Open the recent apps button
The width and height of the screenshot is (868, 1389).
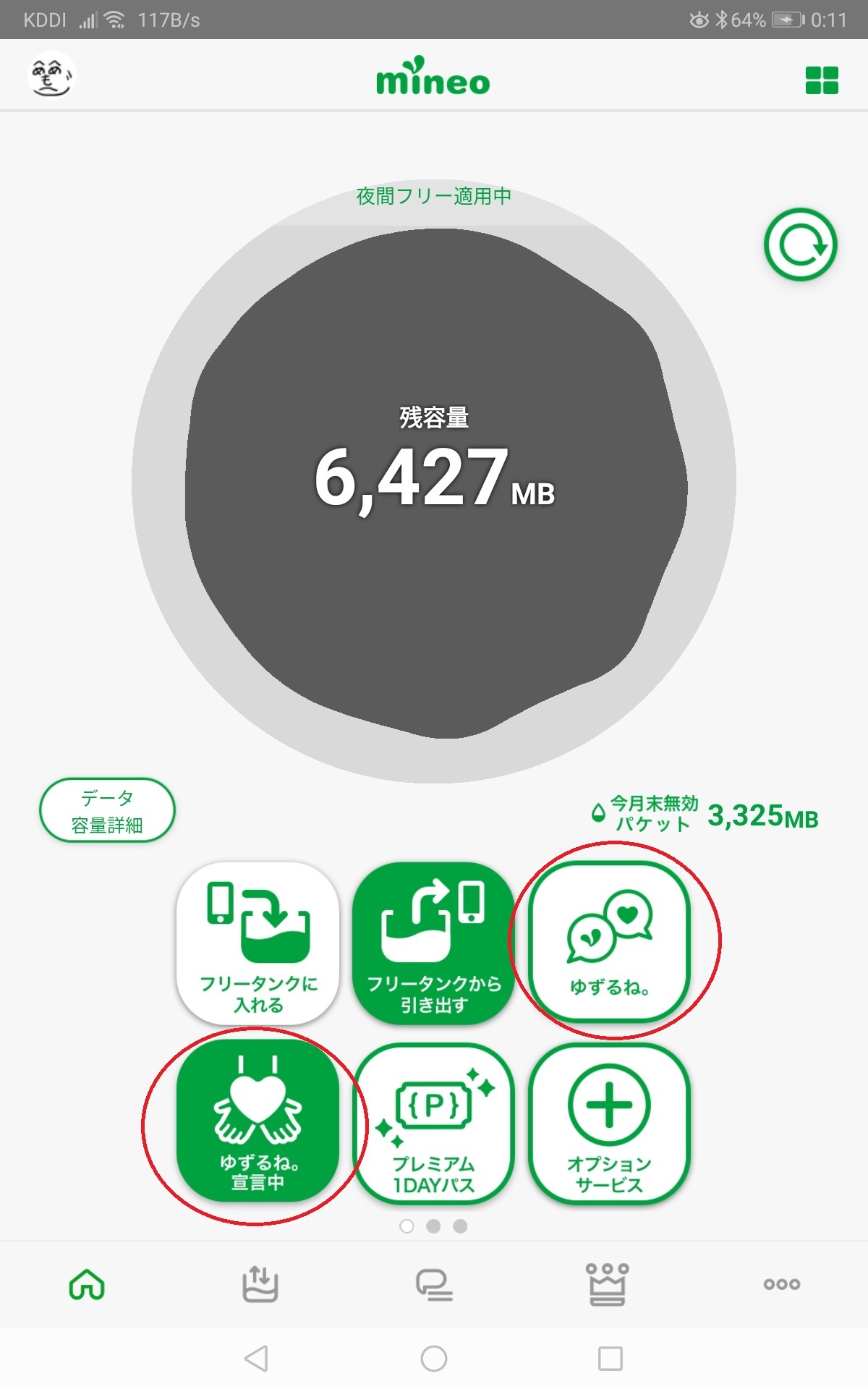click(x=610, y=1359)
